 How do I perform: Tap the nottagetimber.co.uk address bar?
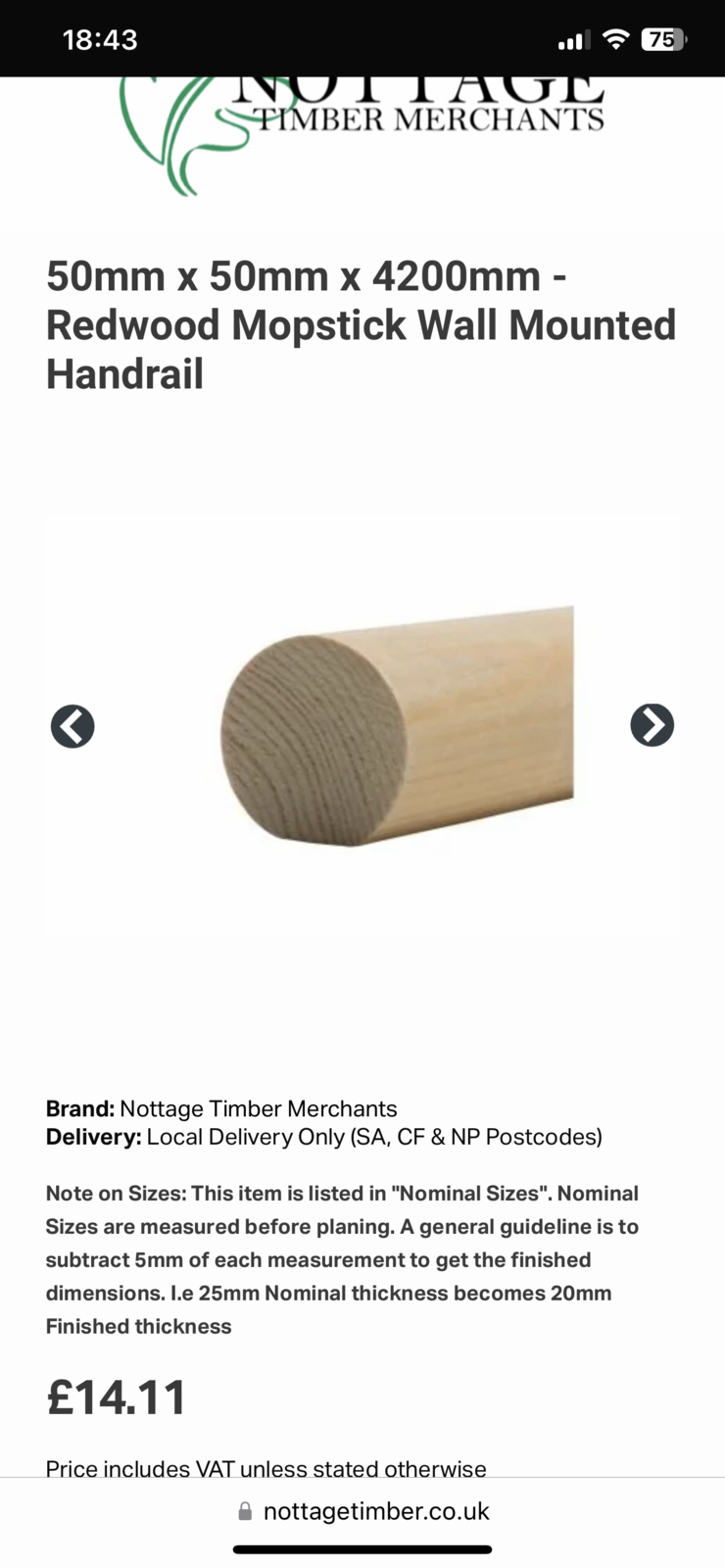[x=363, y=1511]
